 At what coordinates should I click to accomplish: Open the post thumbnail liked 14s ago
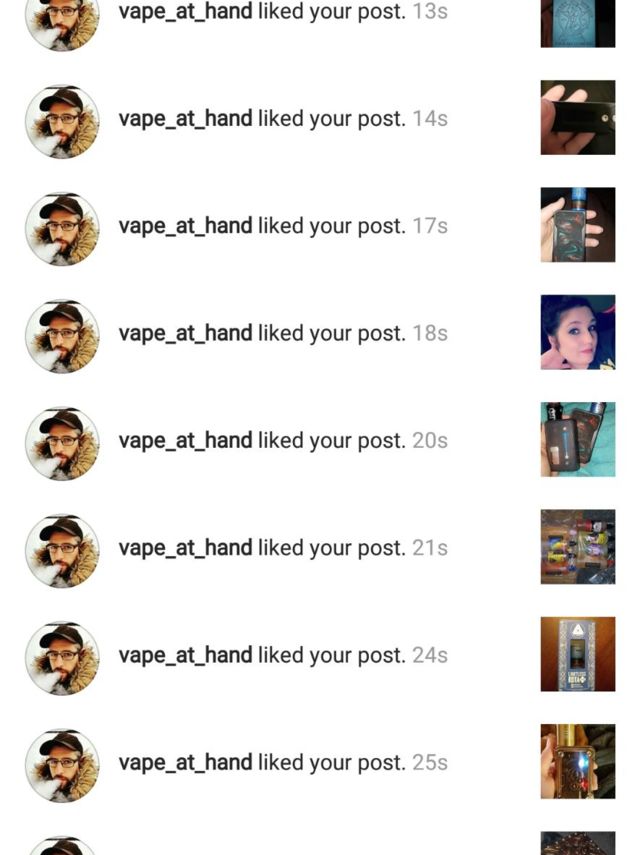tap(578, 118)
